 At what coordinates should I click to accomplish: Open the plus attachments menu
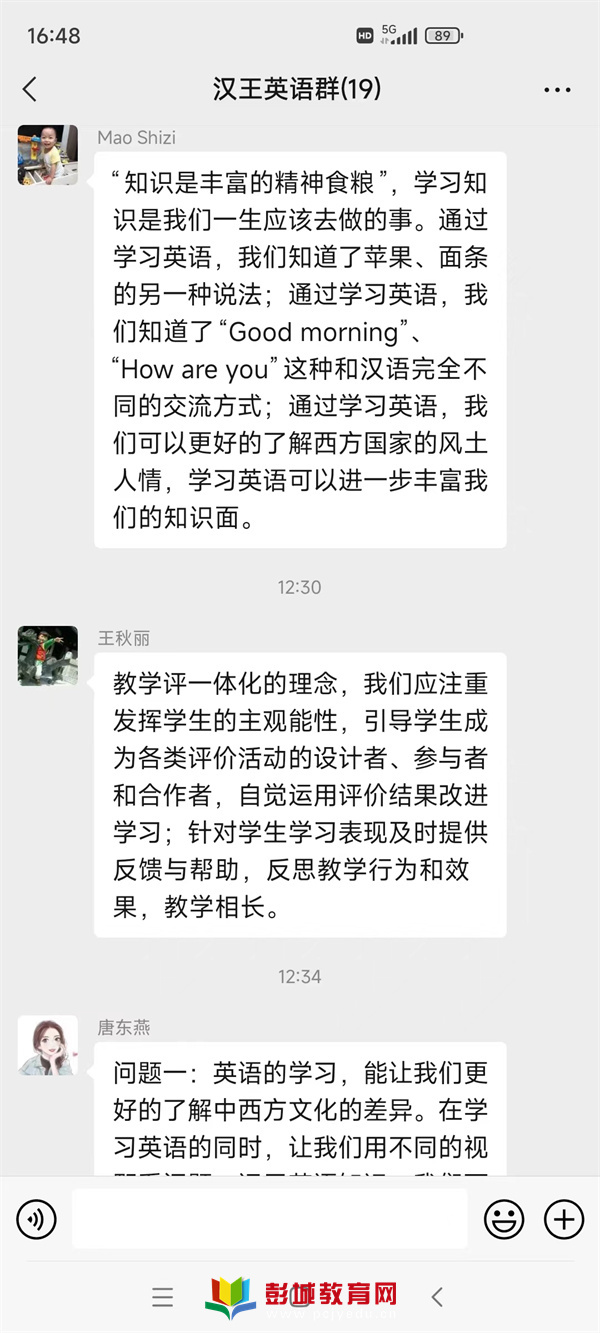pyautogui.click(x=563, y=1219)
